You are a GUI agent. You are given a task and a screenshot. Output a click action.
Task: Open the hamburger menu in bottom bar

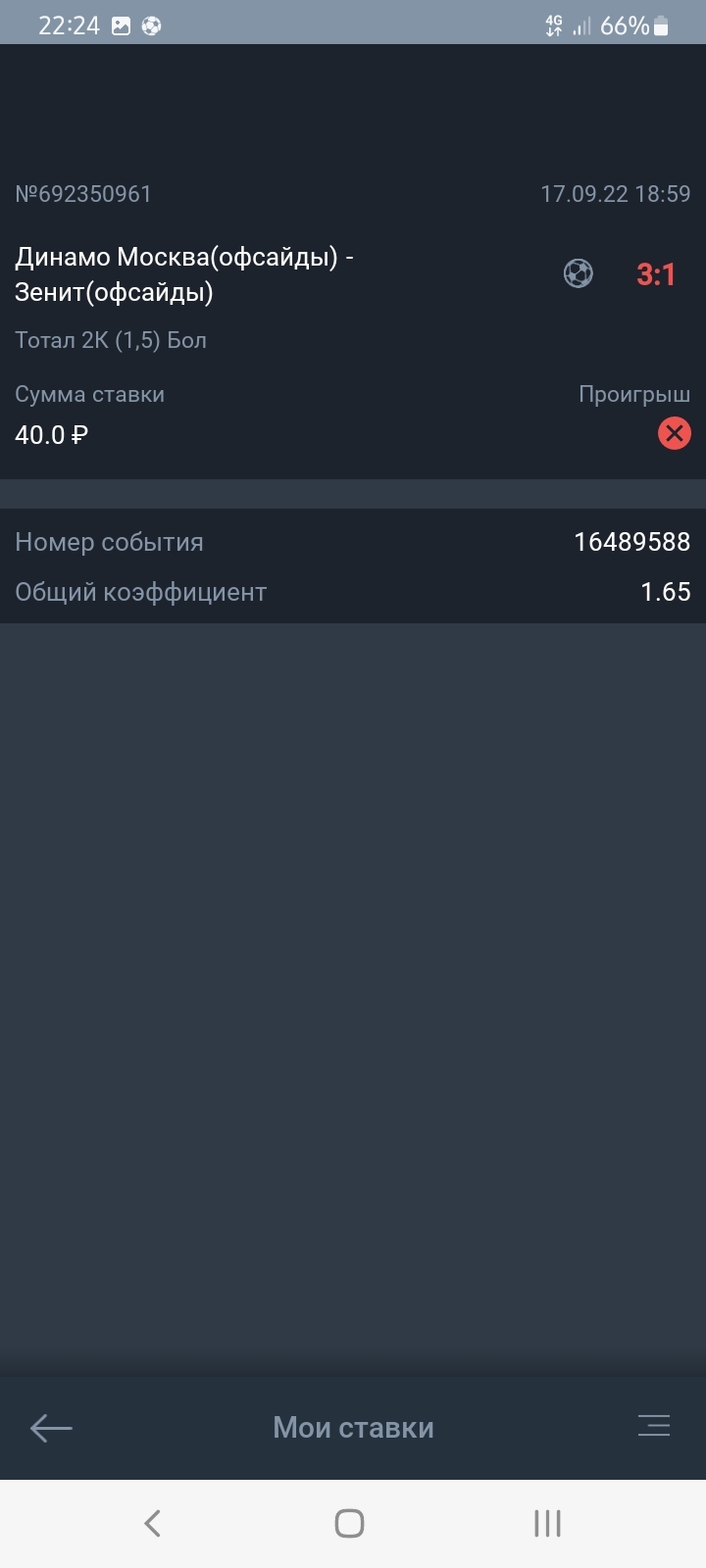(x=654, y=1426)
